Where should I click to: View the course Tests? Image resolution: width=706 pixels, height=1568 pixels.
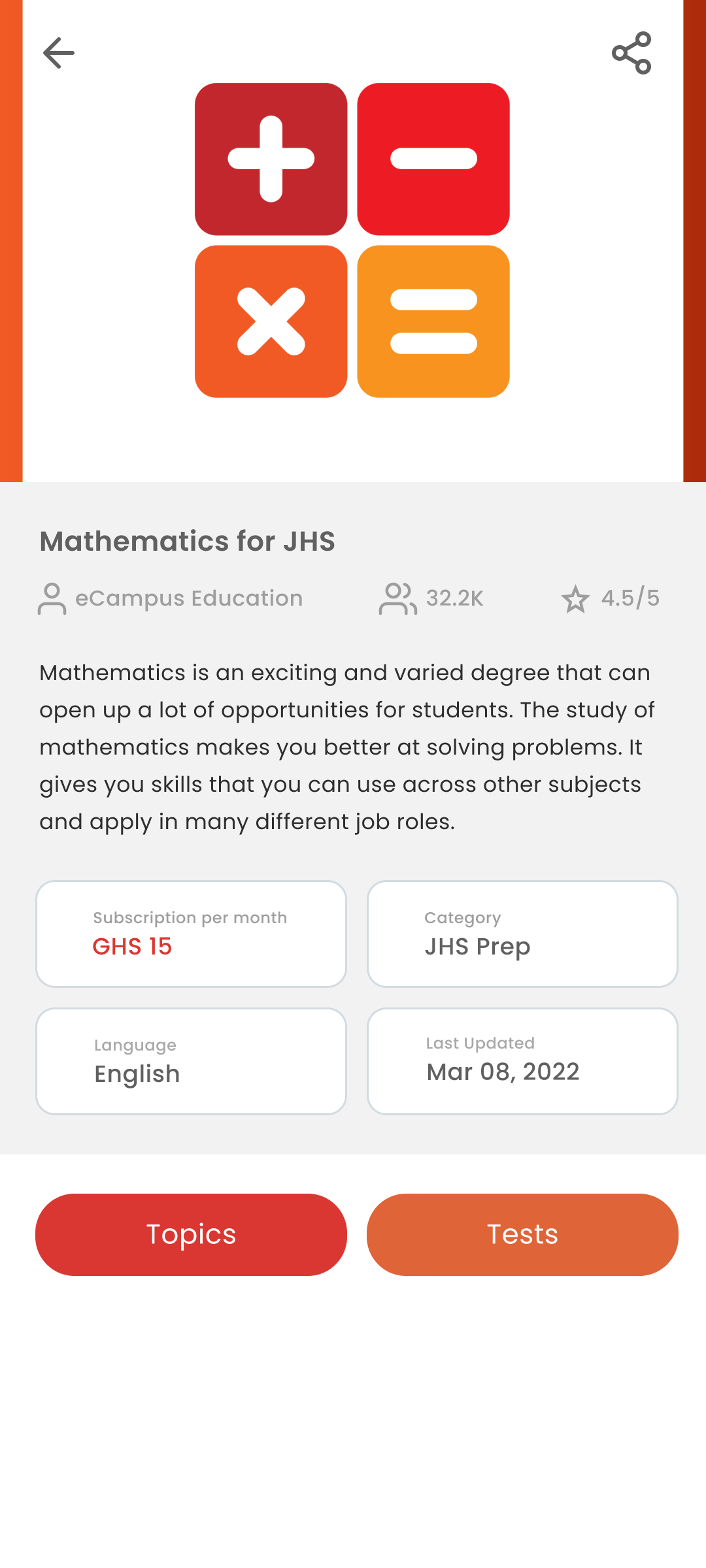click(522, 1234)
